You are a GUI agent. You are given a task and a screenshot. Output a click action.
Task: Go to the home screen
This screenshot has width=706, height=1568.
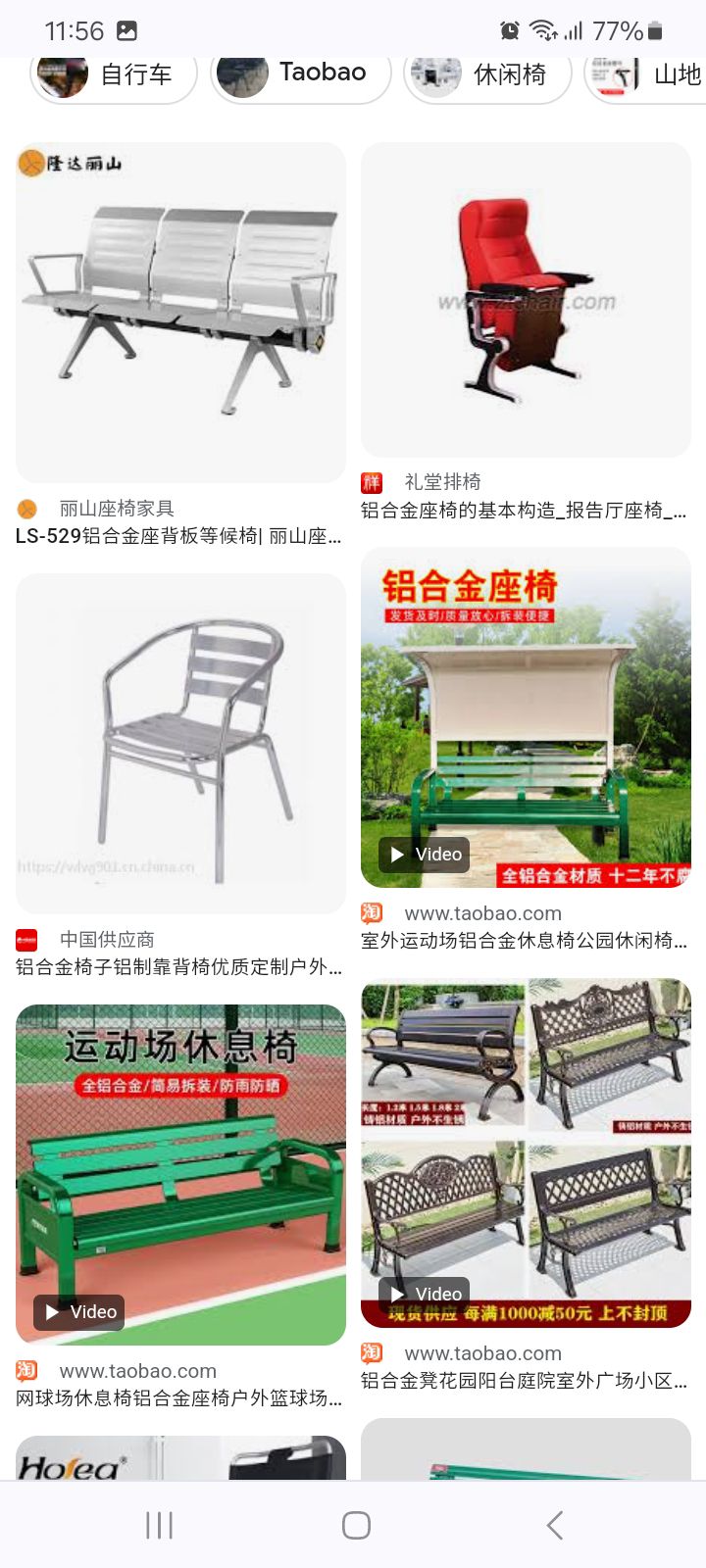click(356, 1525)
